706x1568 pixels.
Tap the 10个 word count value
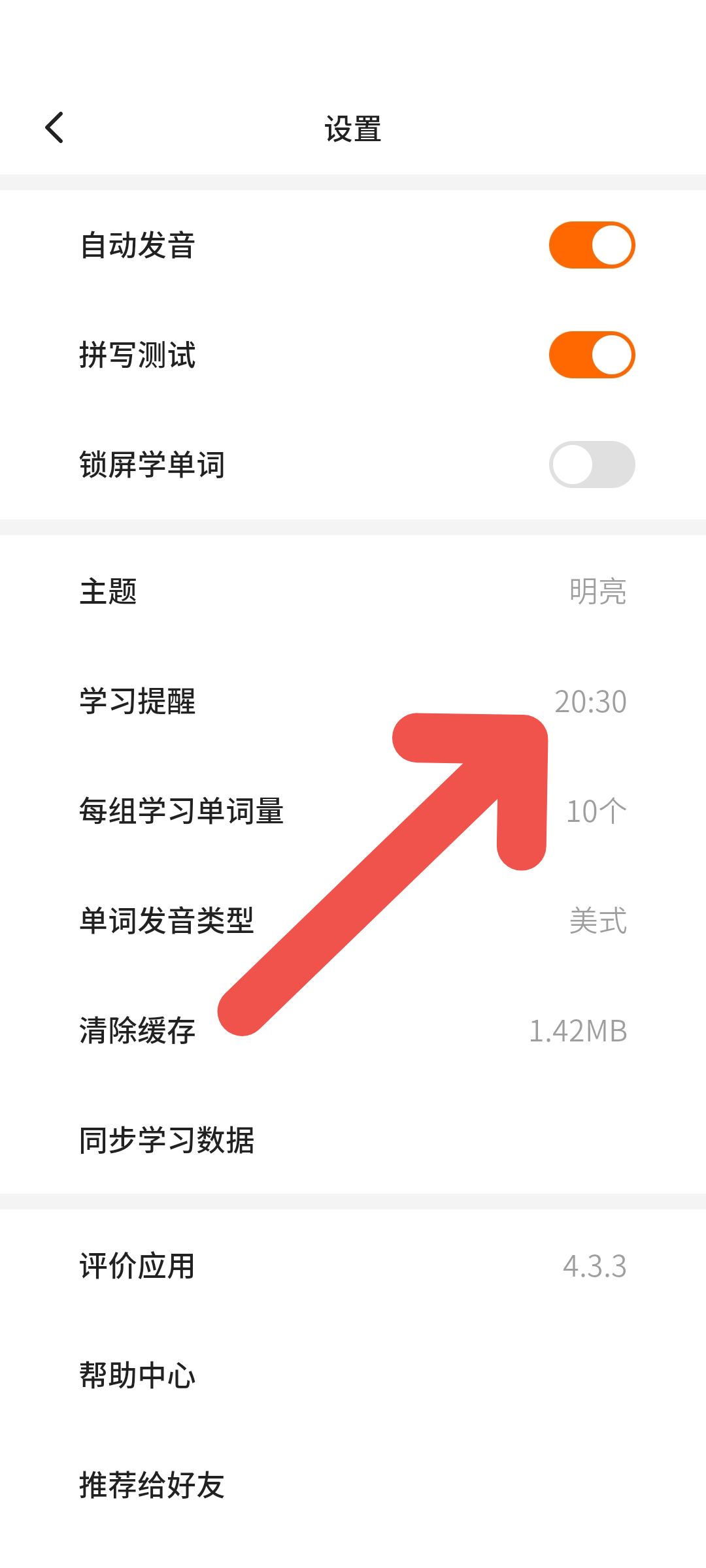coord(596,810)
